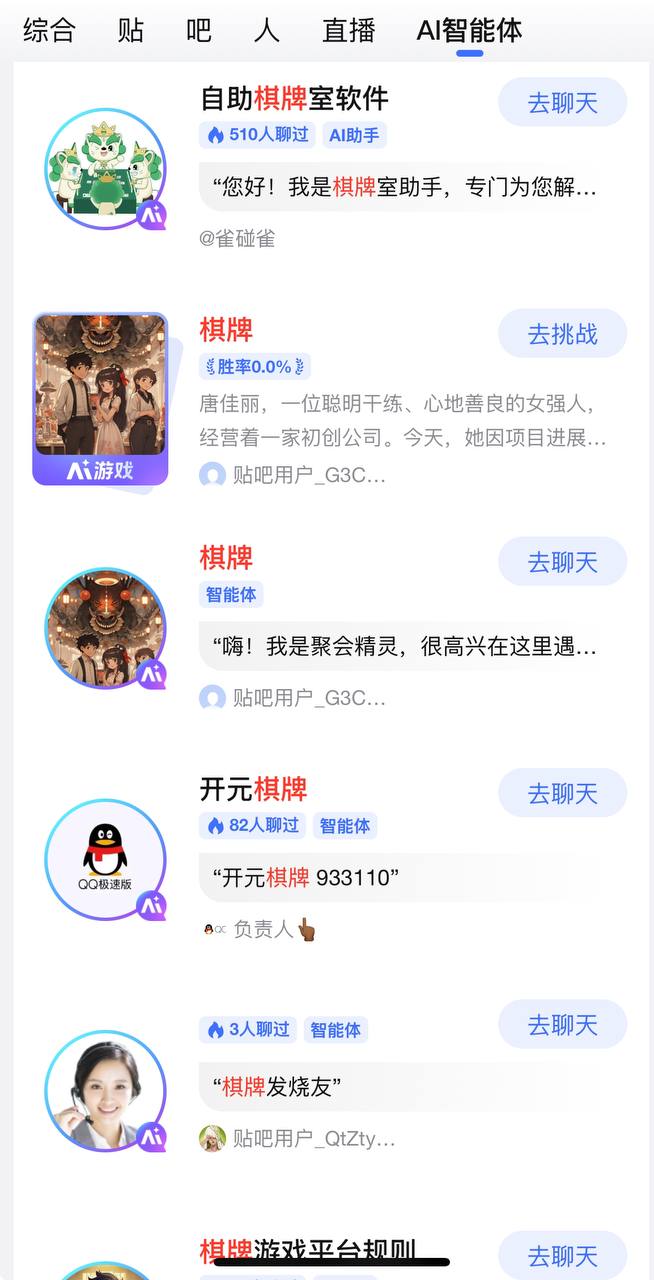
Task: Open the QQ极速版 avatar of 开元棋牌
Action: [x=105, y=859]
